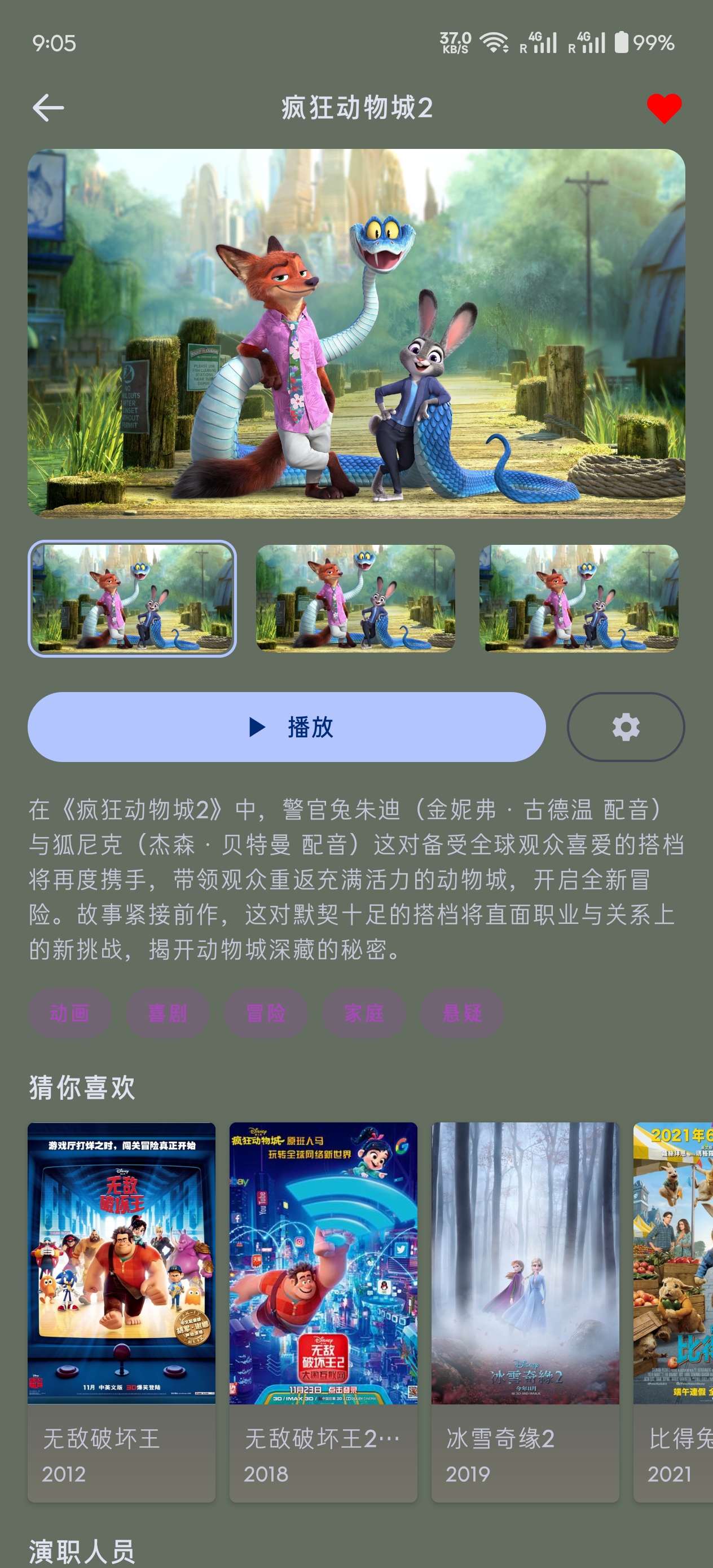The image size is (713, 1568).
Task: Tap the 悬疑 genre chip
Action: click(461, 1013)
